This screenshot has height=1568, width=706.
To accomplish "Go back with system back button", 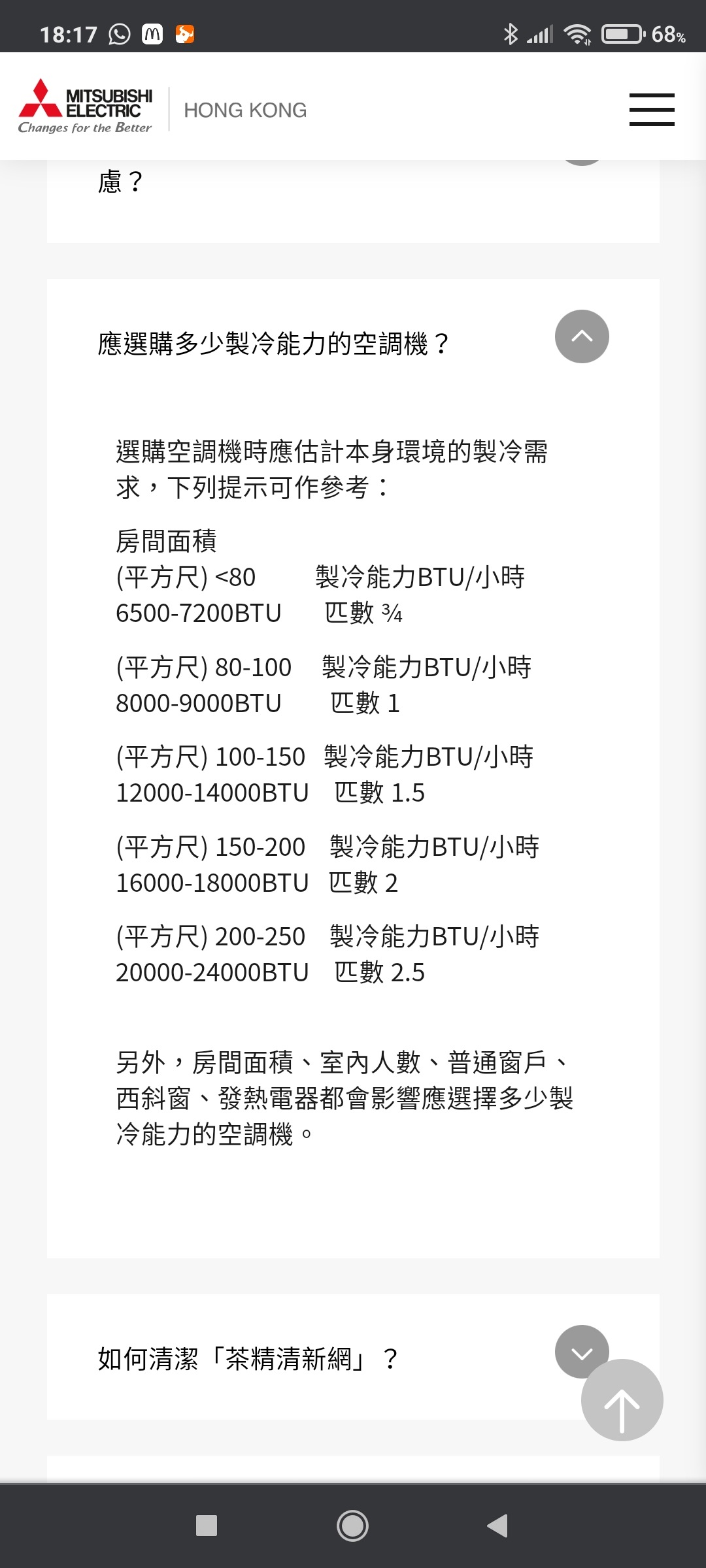I will [x=498, y=1526].
